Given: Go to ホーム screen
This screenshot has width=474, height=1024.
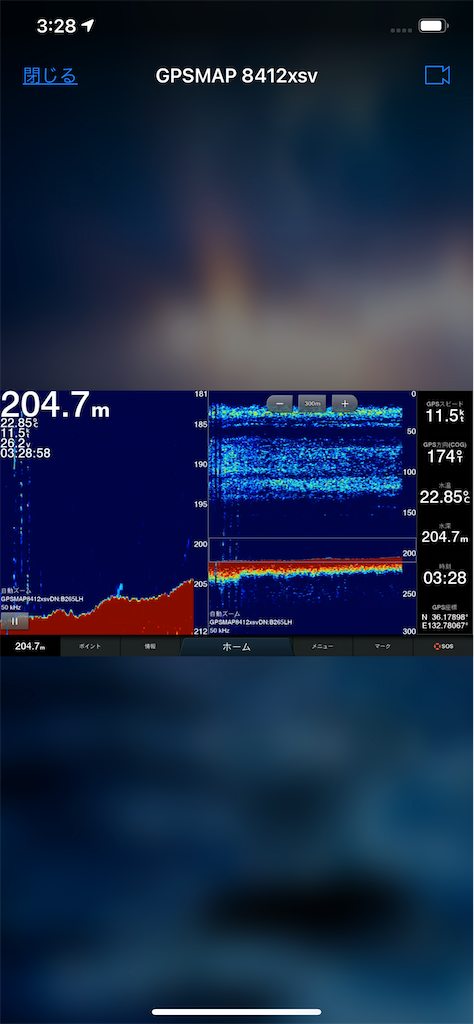Looking at the screenshot, I should (236, 647).
